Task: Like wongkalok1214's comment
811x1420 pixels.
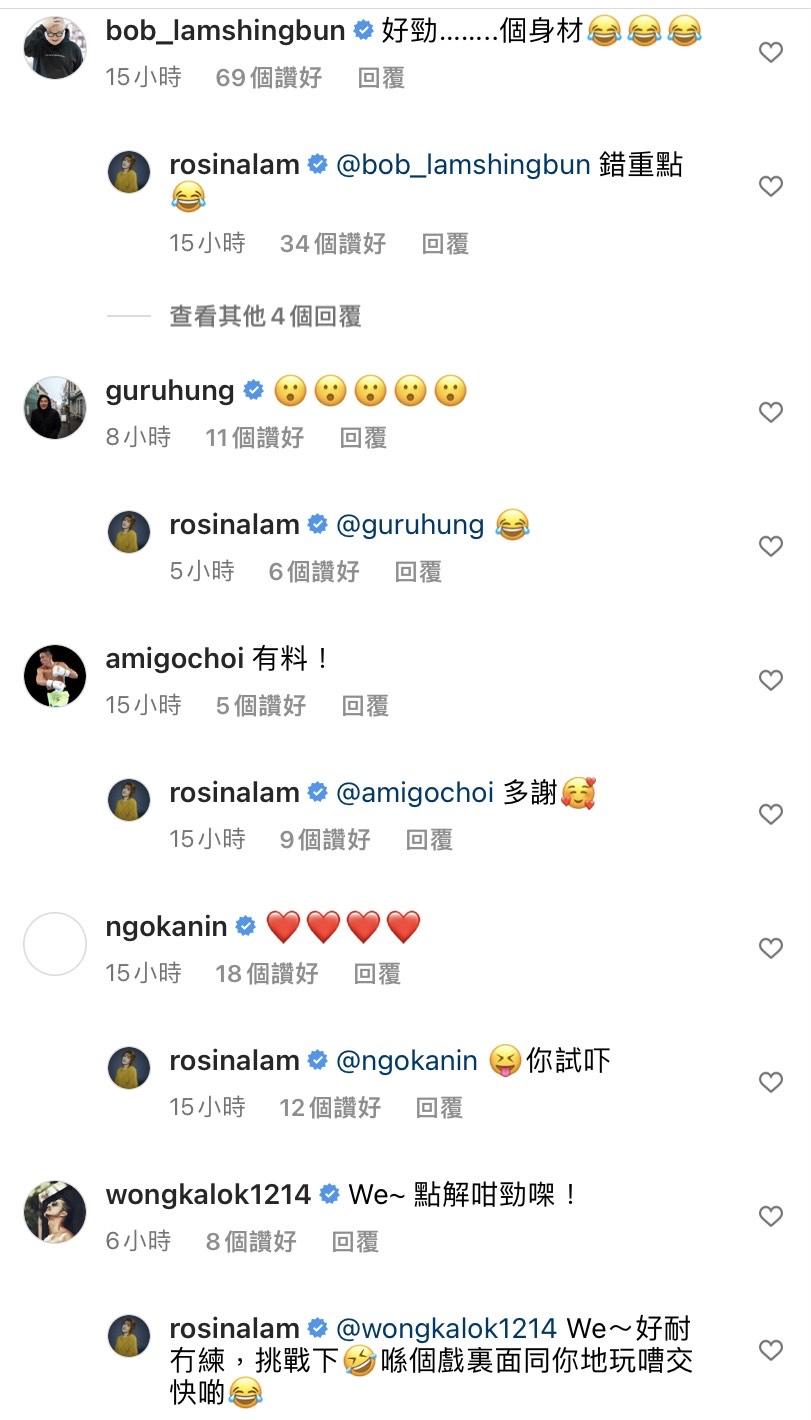Action: tap(770, 1216)
